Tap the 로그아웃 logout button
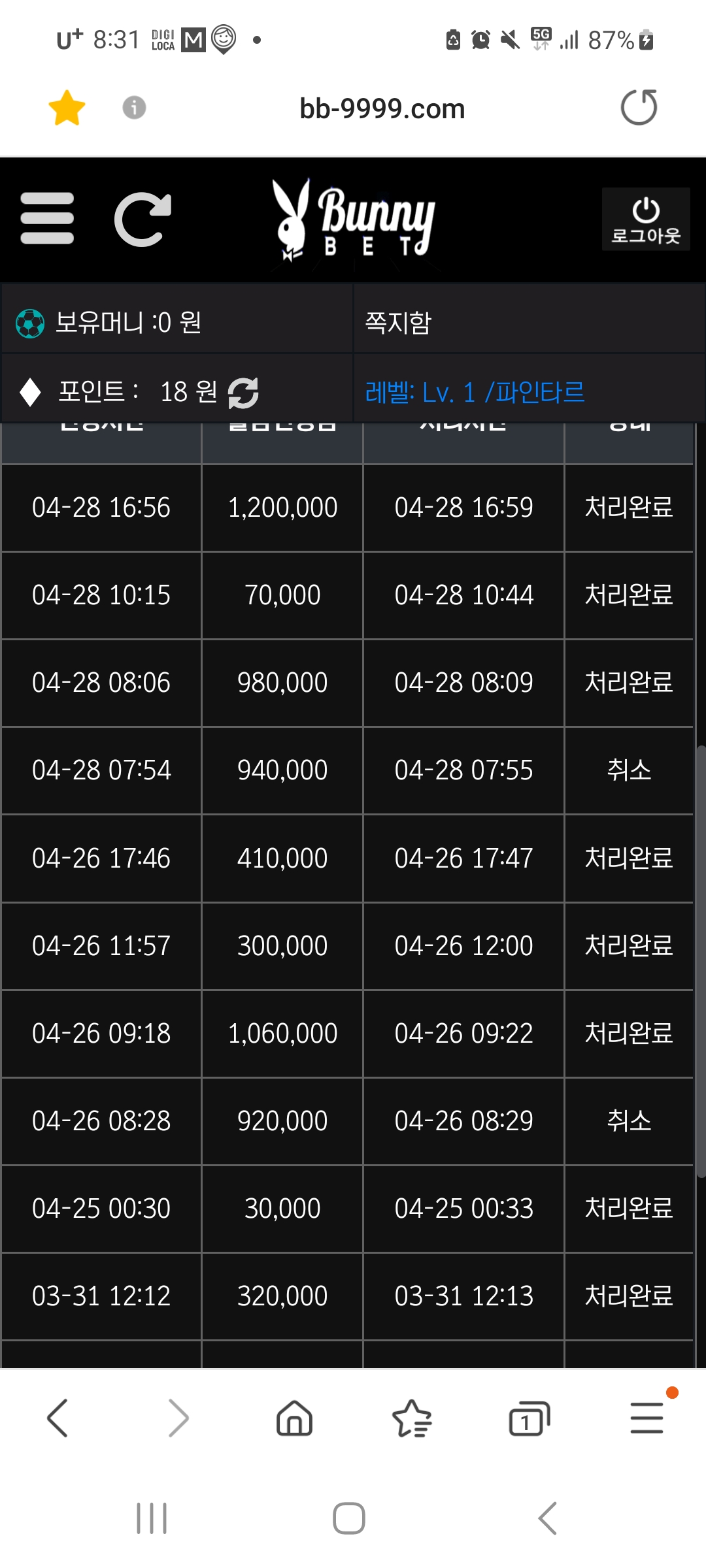 click(x=646, y=220)
